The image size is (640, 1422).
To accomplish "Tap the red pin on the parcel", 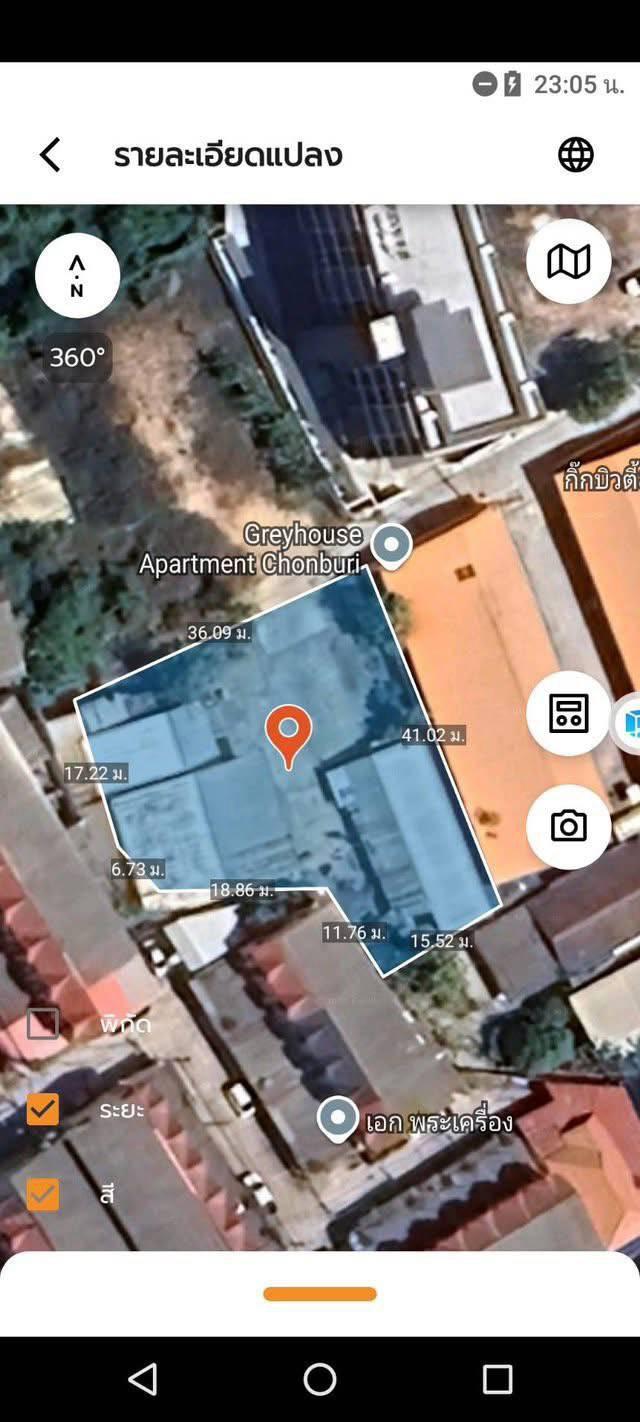I will 288,737.
